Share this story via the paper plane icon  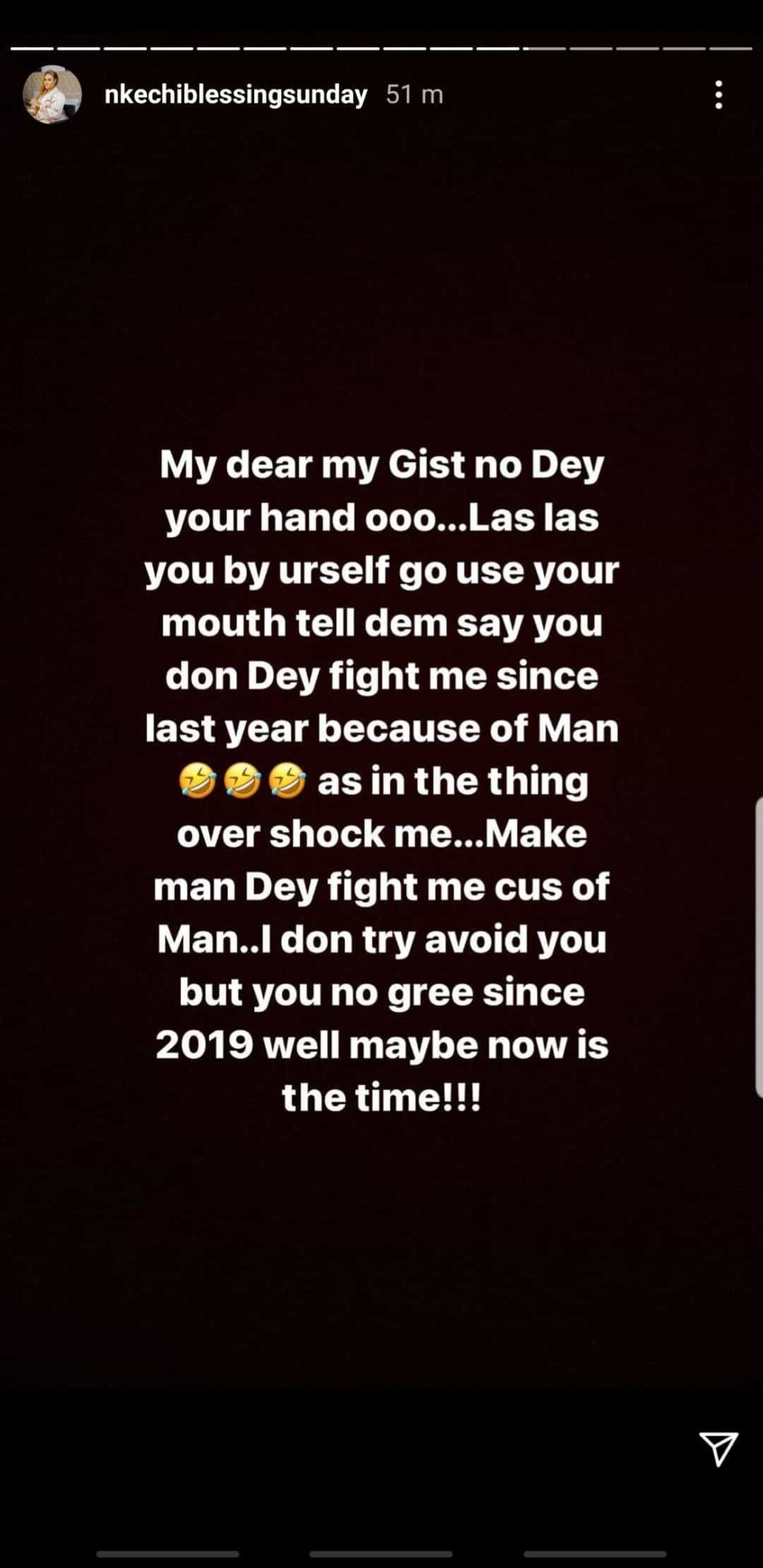[719, 1449]
